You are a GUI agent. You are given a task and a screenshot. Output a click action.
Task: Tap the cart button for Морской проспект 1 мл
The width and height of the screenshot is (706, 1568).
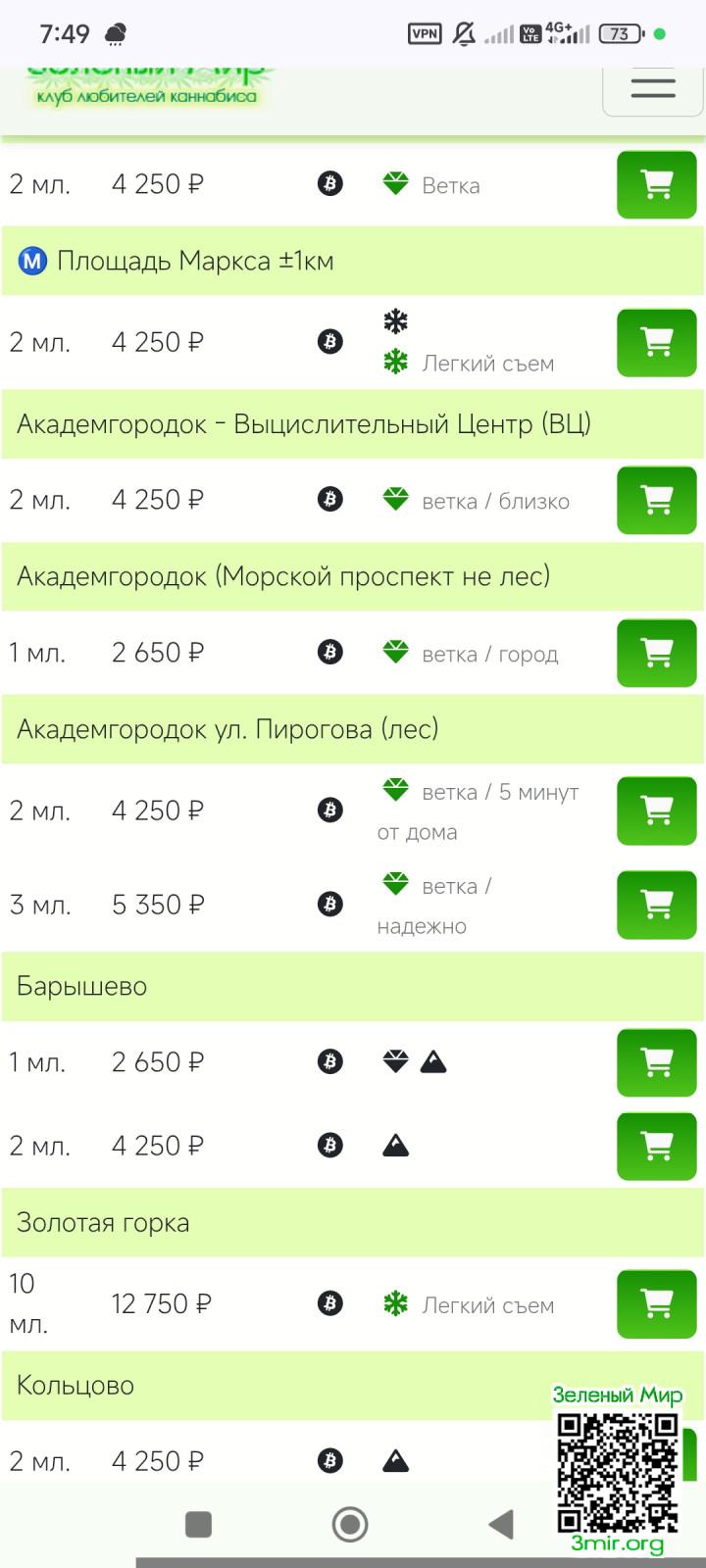tap(656, 653)
